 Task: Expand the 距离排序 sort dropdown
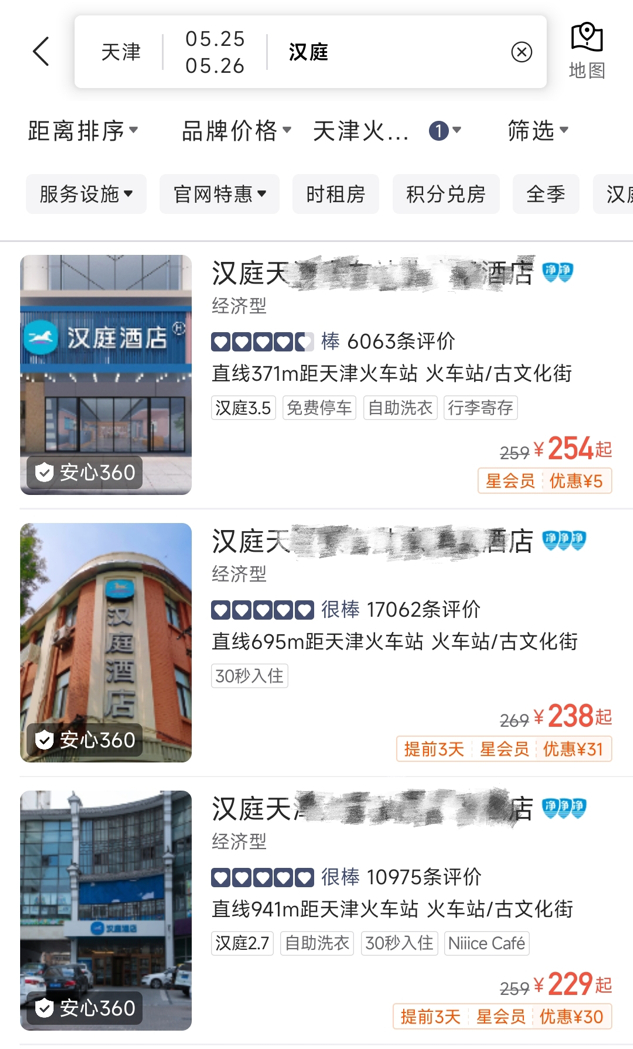[83, 131]
